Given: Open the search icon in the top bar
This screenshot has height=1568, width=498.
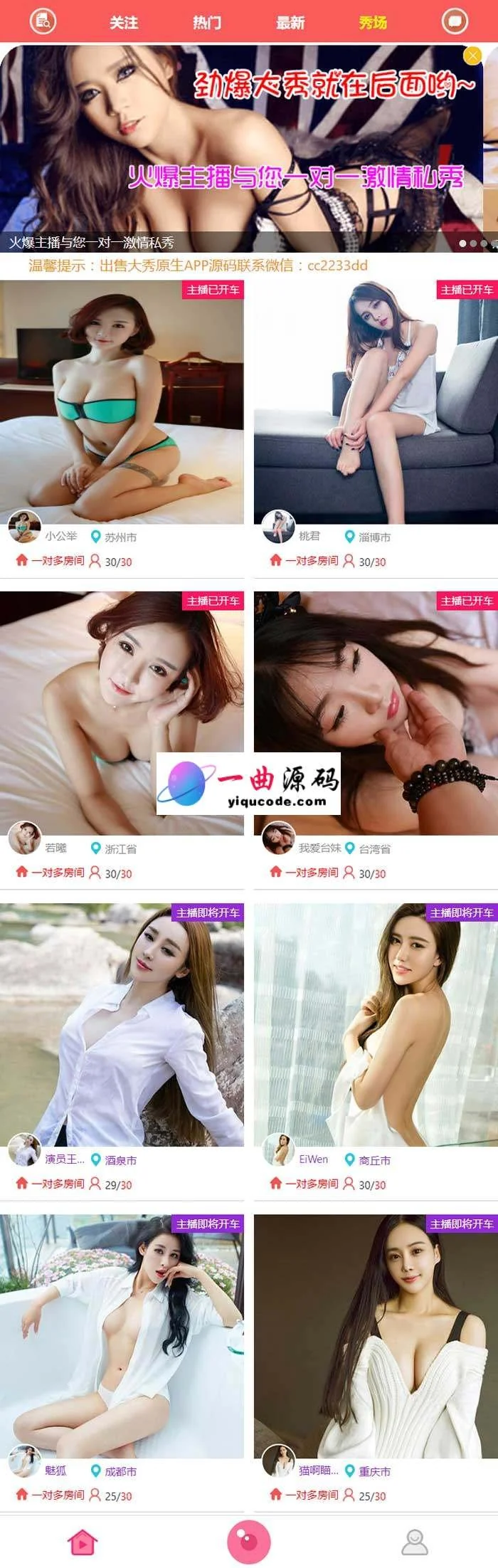Looking at the screenshot, I should pyautogui.click(x=43, y=21).
